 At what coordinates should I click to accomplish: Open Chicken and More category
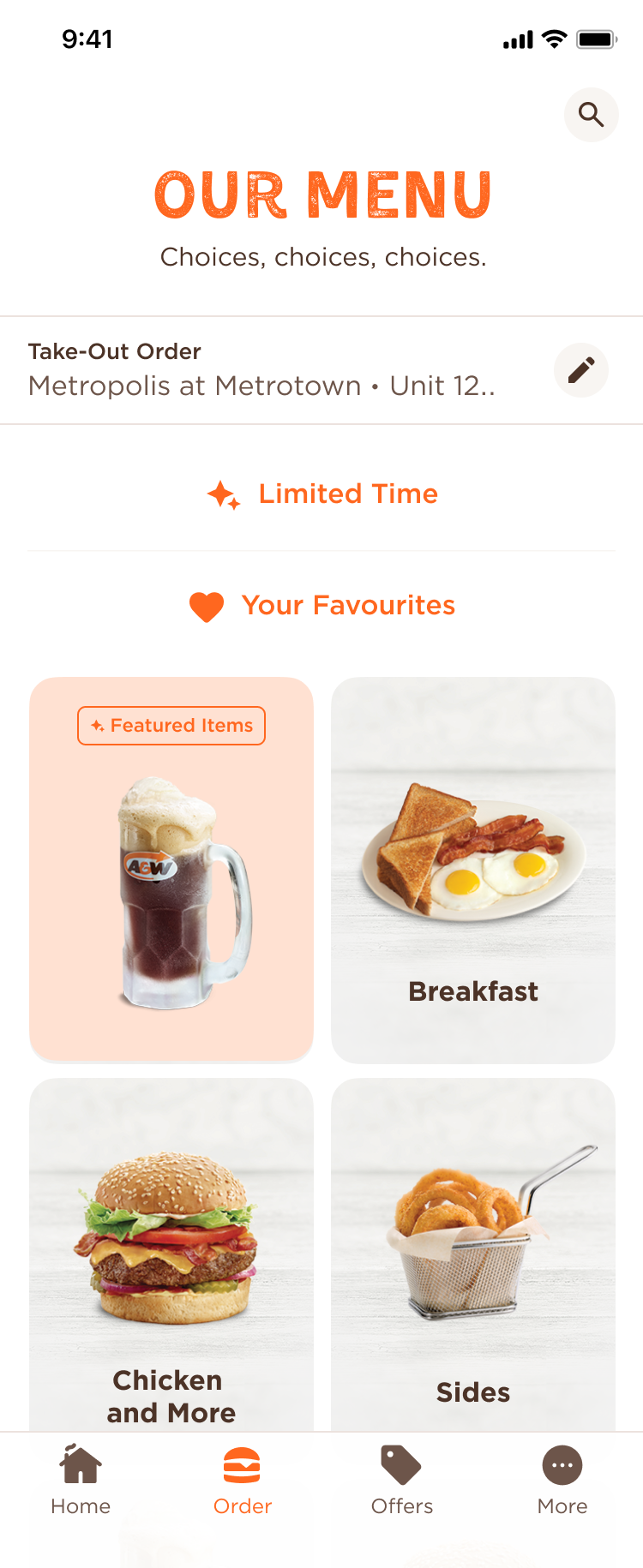click(x=171, y=1251)
